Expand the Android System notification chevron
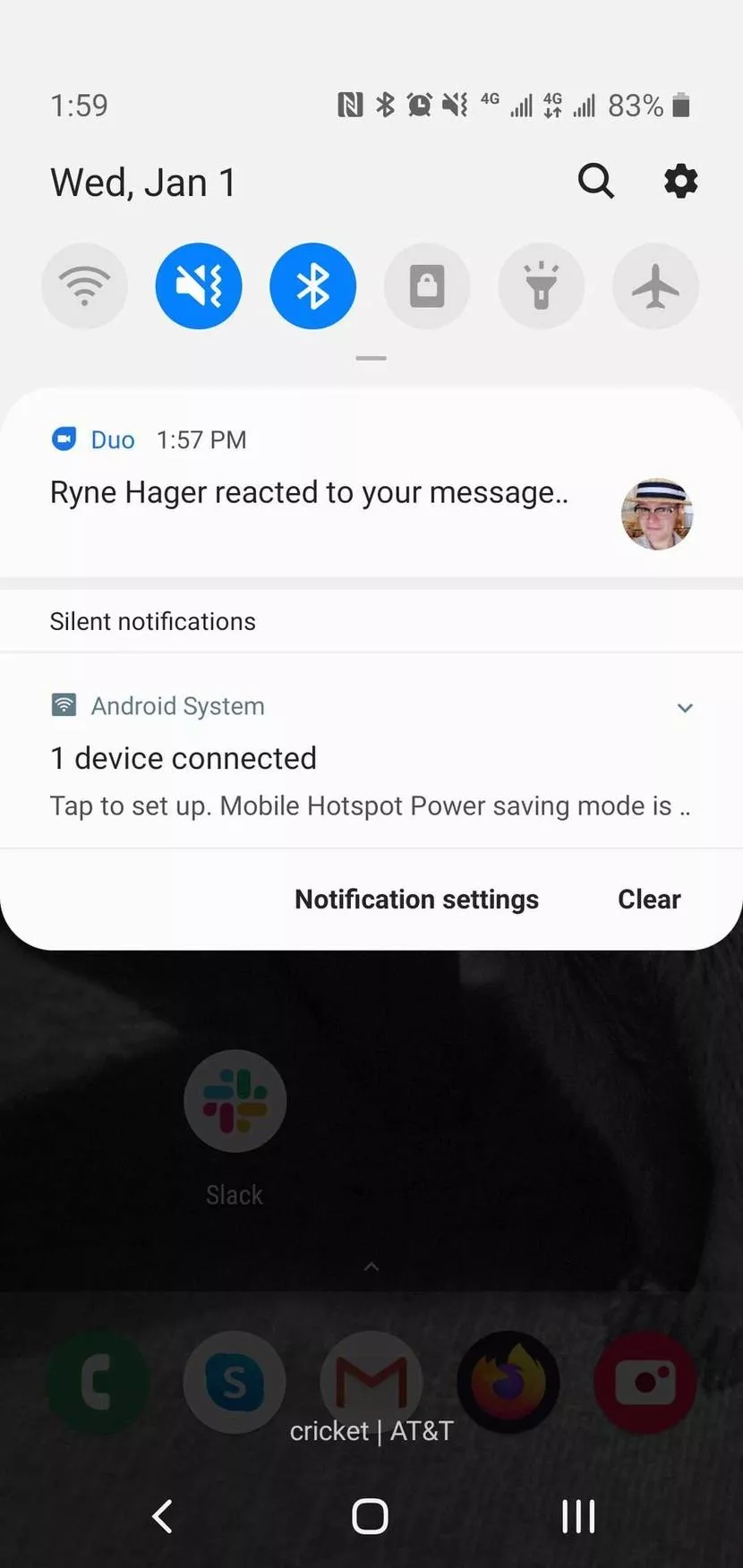The width and height of the screenshot is (743, 1568). (x=685, y=708)
